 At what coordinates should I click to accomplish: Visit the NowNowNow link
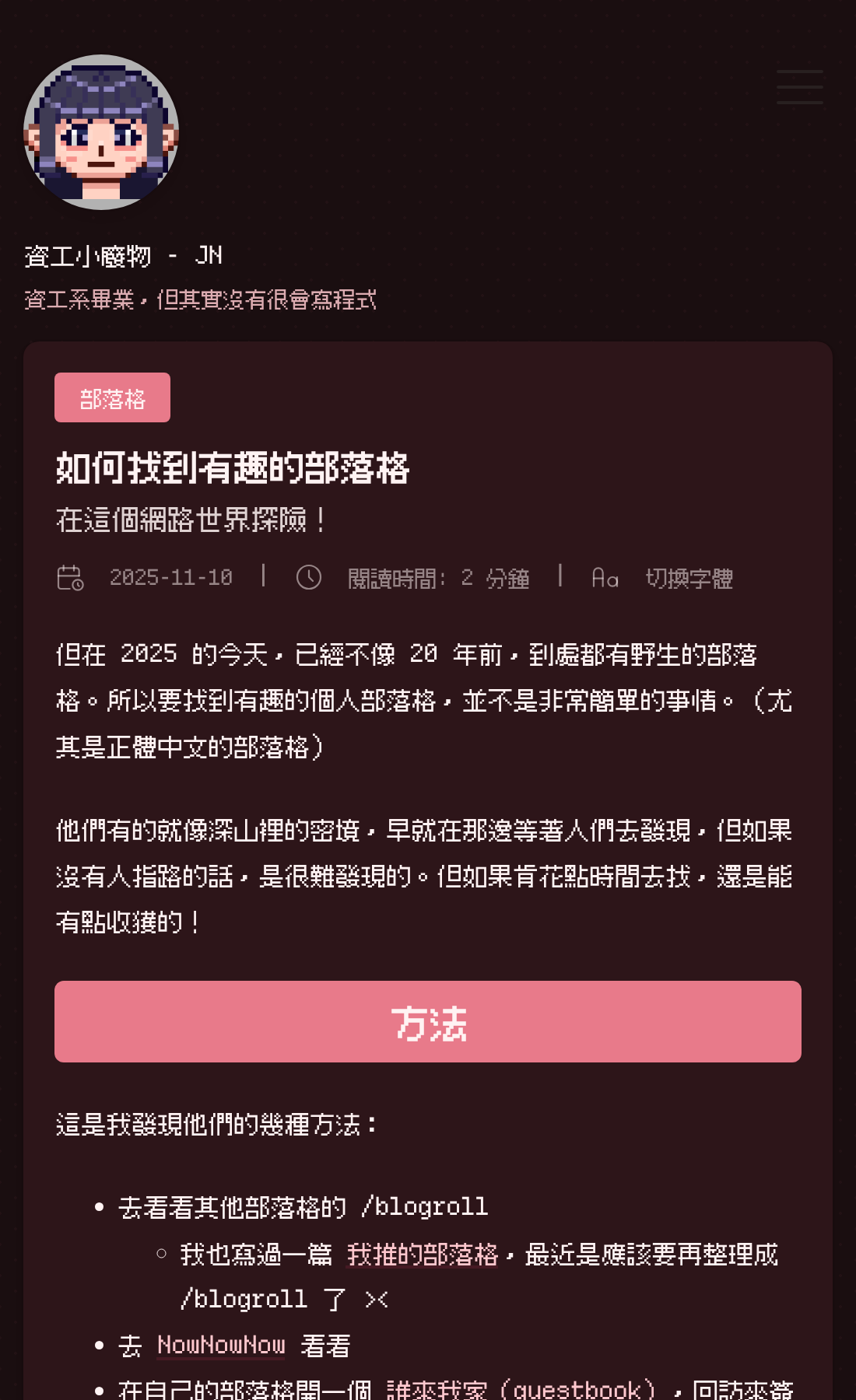click(x=221, y=1345)
